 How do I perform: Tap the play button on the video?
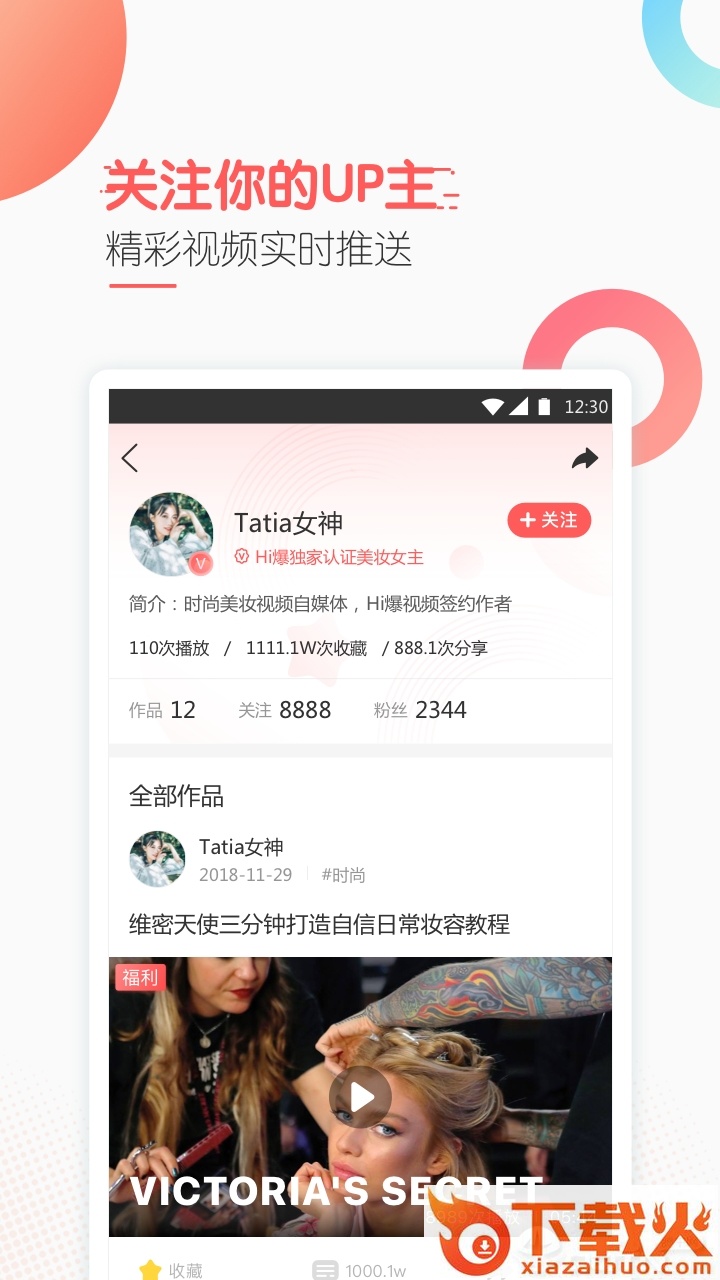tap(360, 1096)
